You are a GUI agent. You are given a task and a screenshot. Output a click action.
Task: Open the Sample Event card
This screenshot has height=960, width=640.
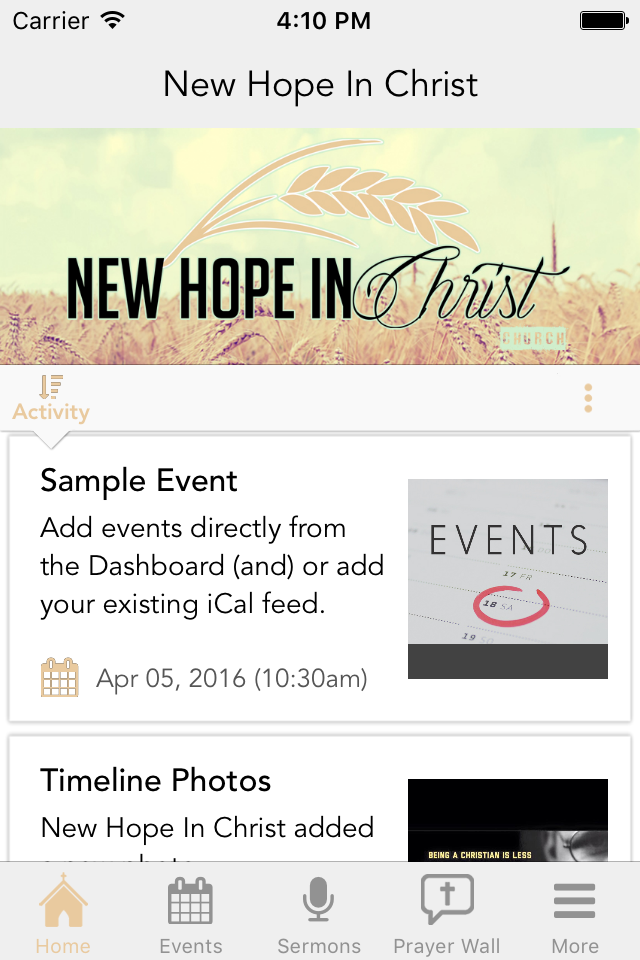(x=320, y=578)
